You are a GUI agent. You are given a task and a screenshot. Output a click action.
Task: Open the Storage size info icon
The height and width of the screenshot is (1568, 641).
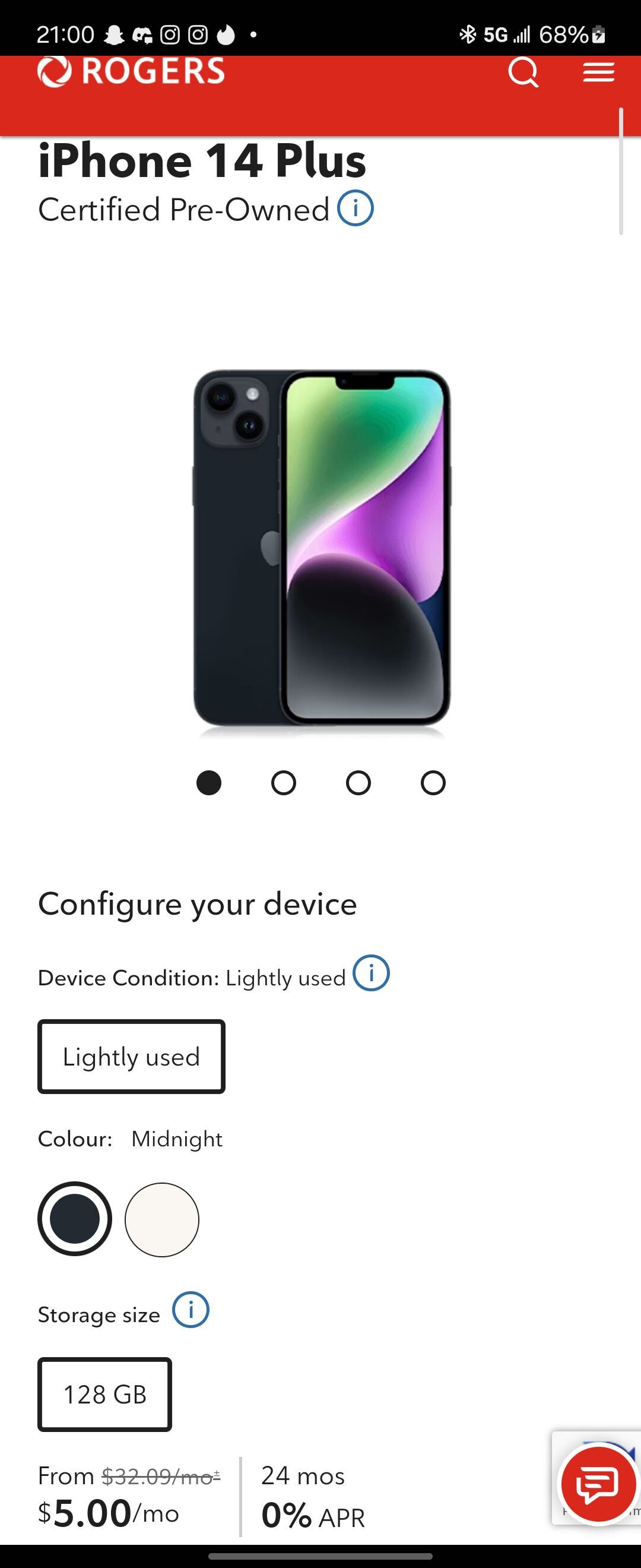(x=191, y=1310)
